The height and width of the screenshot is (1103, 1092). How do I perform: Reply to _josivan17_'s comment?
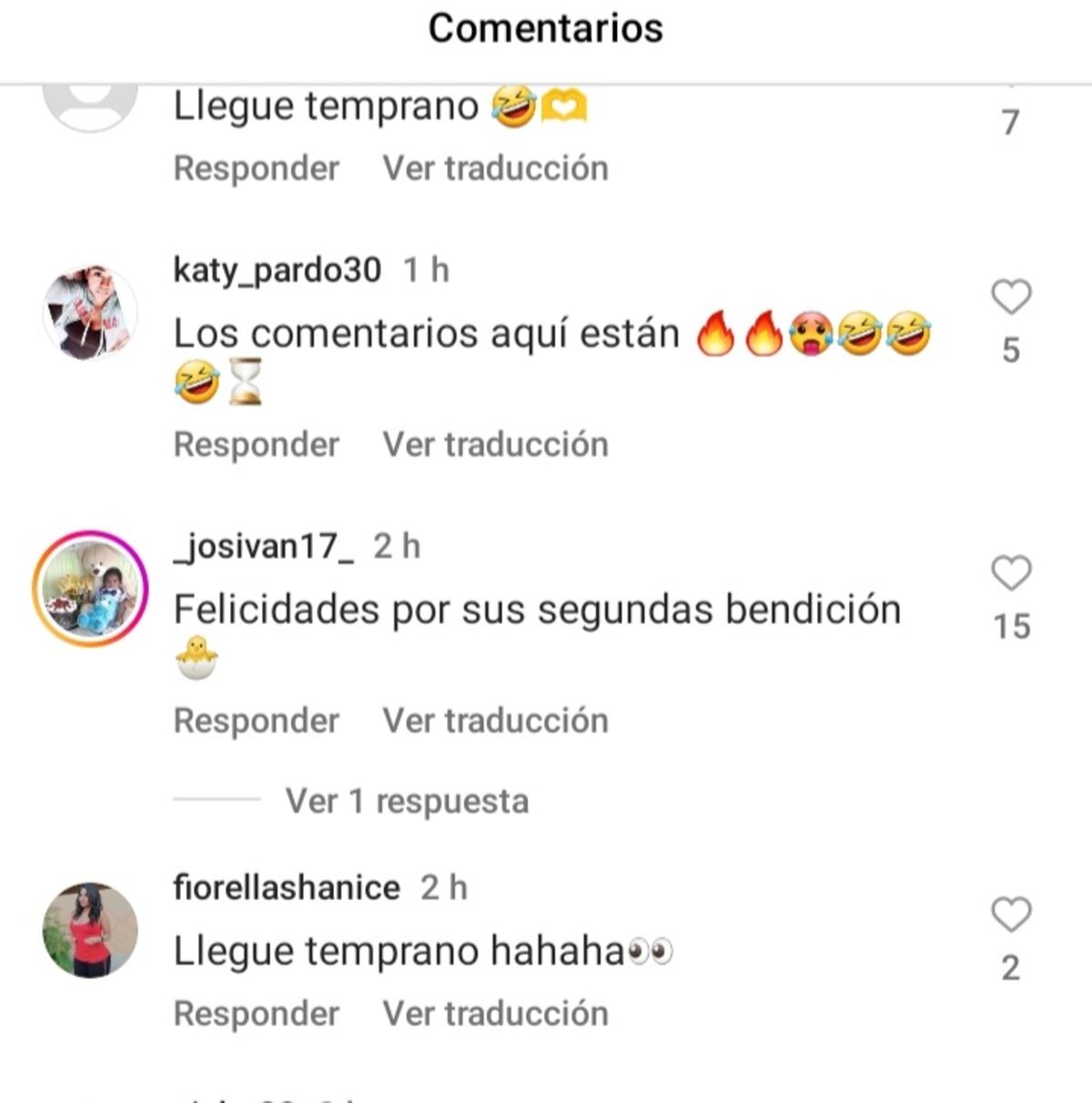(256, 721)
